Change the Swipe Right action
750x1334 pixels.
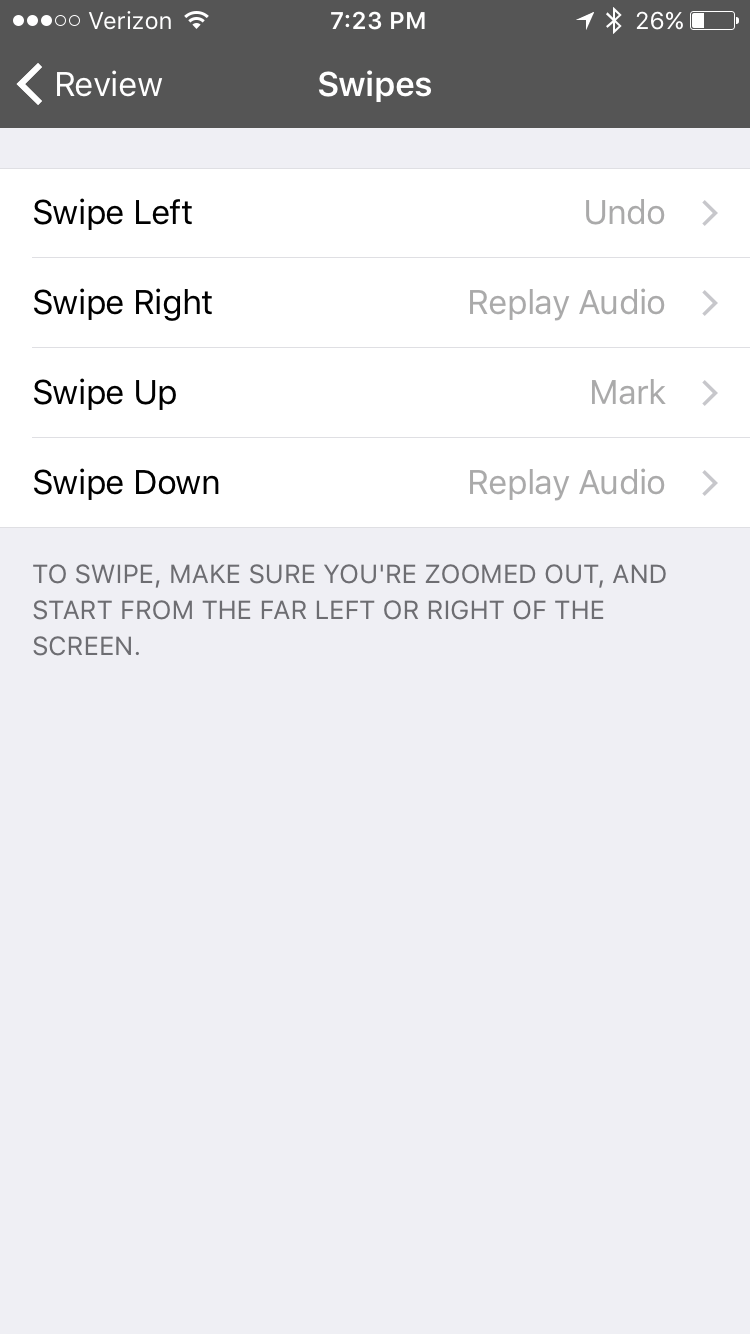375,303
